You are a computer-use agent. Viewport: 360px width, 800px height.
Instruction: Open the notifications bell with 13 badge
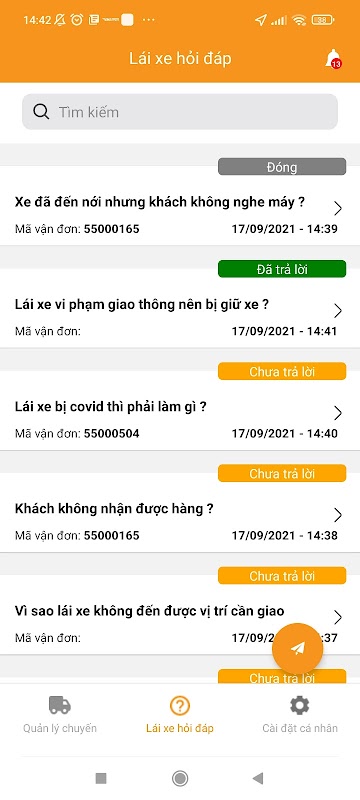click(x=333, y=59)
